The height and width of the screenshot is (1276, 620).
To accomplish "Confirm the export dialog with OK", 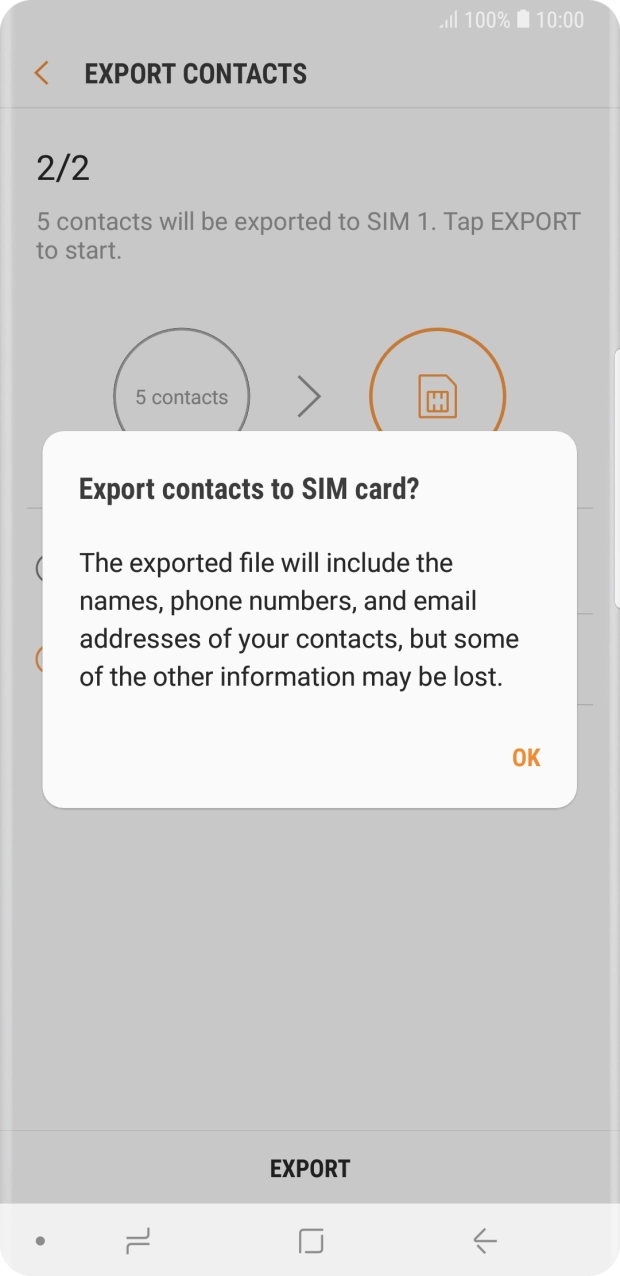I will 526,758.
